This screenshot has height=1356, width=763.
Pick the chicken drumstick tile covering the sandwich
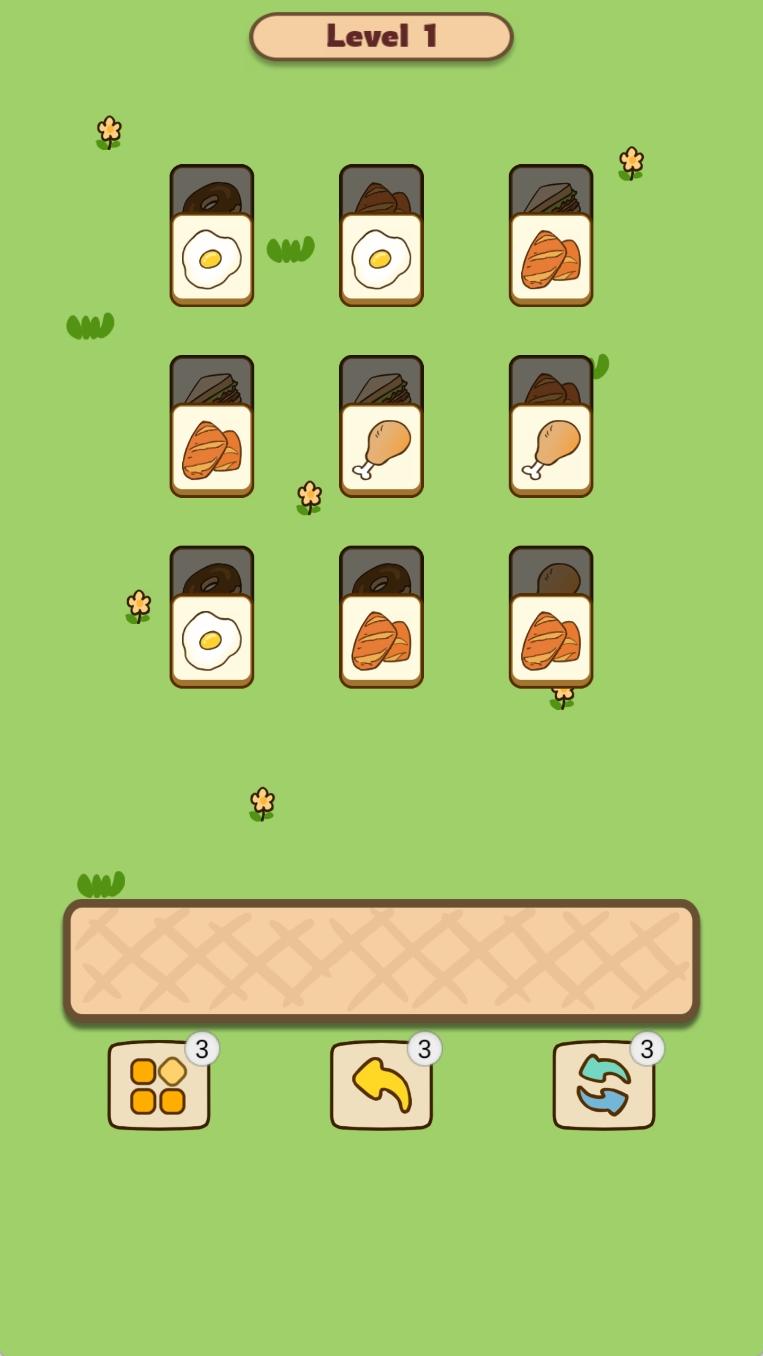(x=381, y=450)
